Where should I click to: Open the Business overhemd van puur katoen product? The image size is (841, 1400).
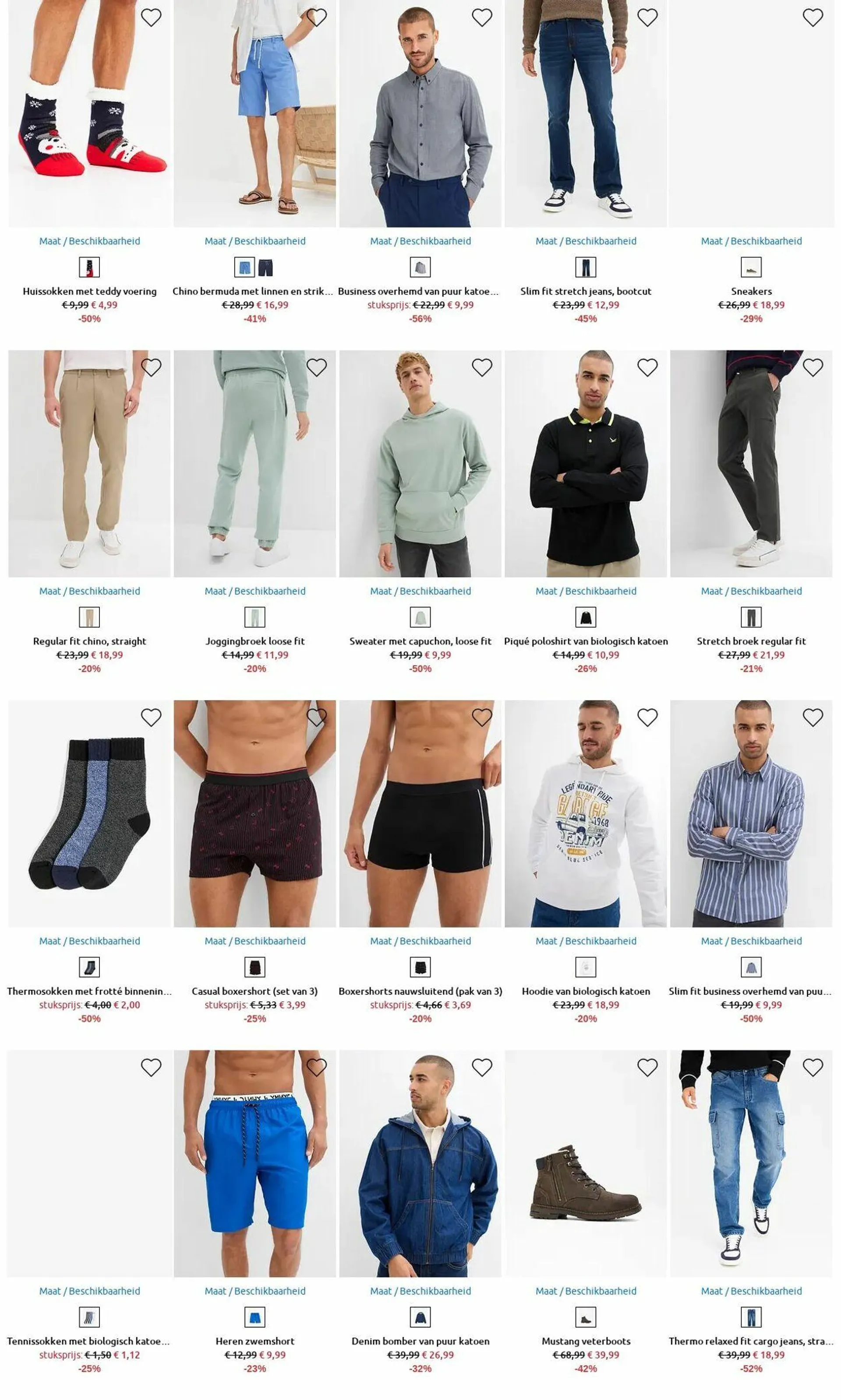(x=419, y=291)
